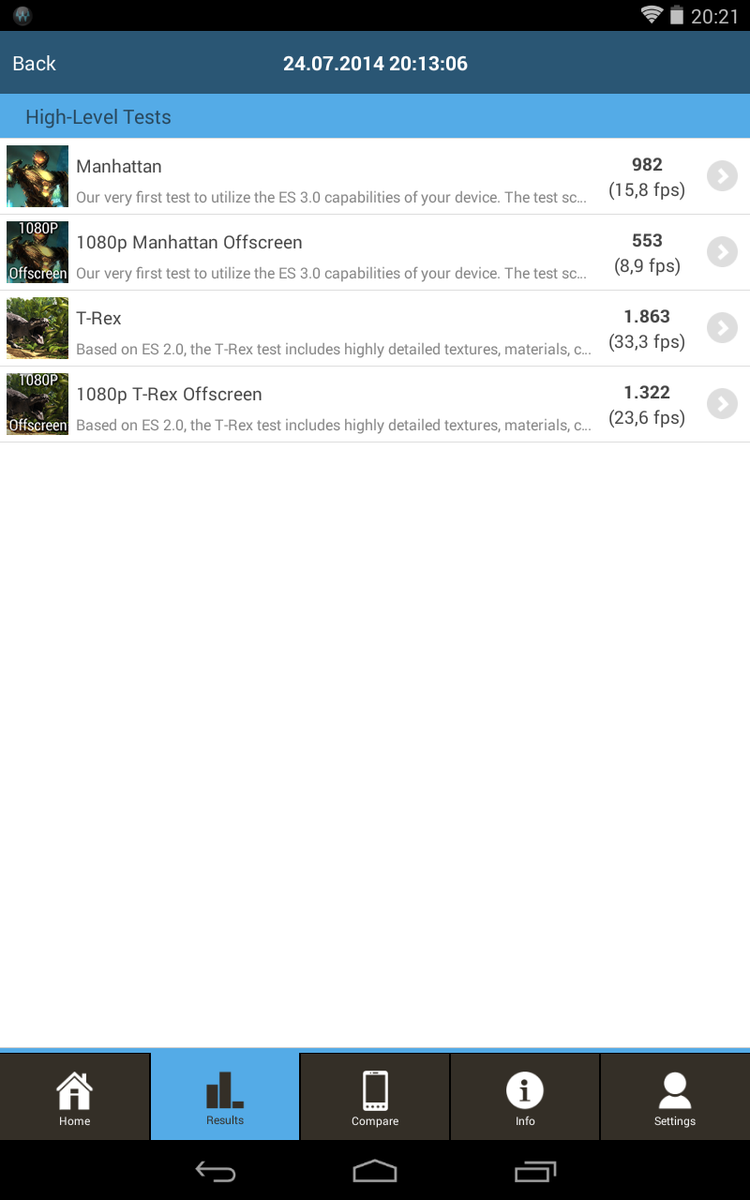Go to the Settings tab
The height and width of the screenshot is (1200, 750).
pyautogui.click(x=675, y=1097)
